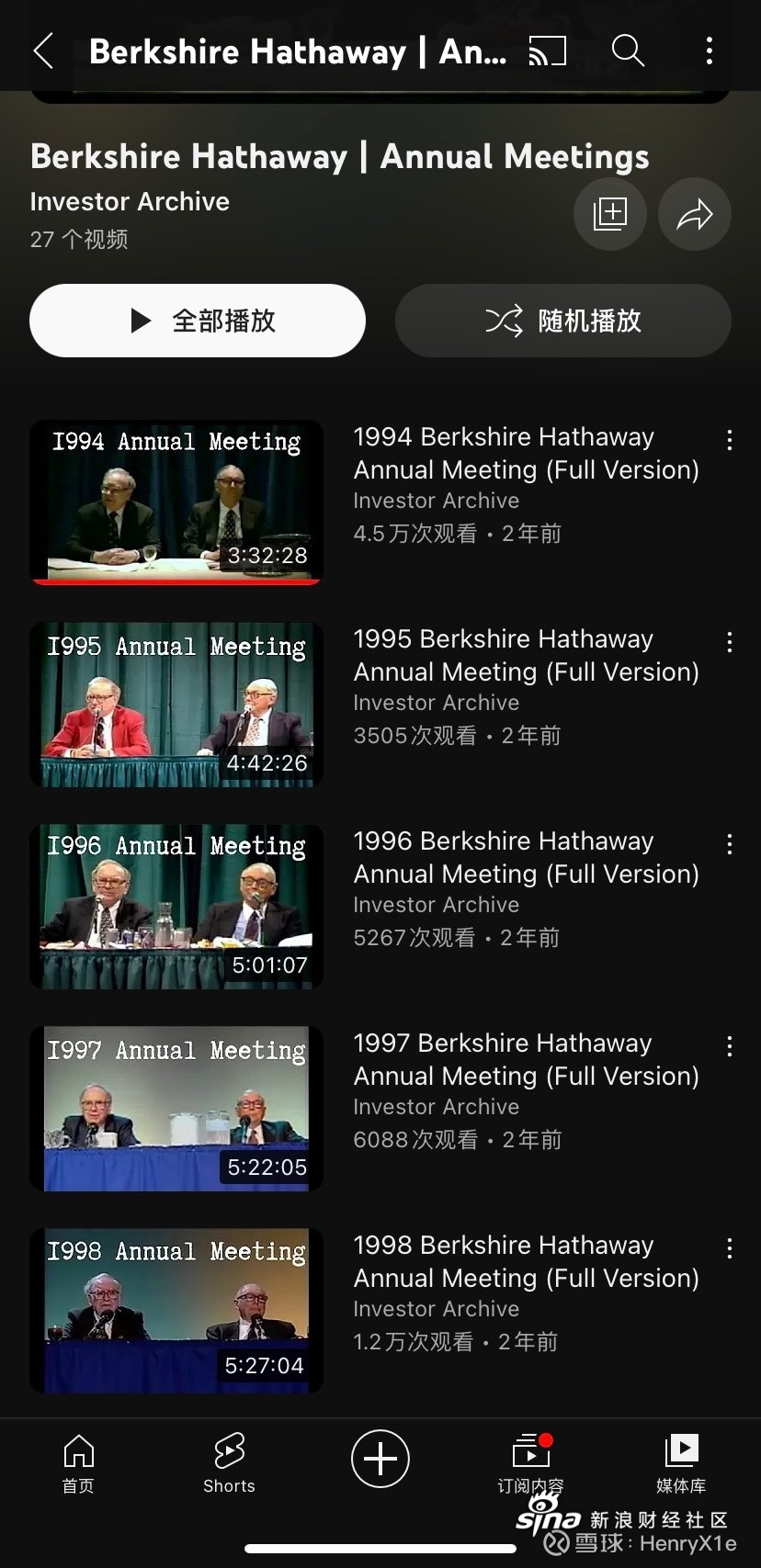Tap 随机播放 to shuffle playlist
This screenshot has width=761, height=1568.
pyautogui.click(x=563, y=321)
